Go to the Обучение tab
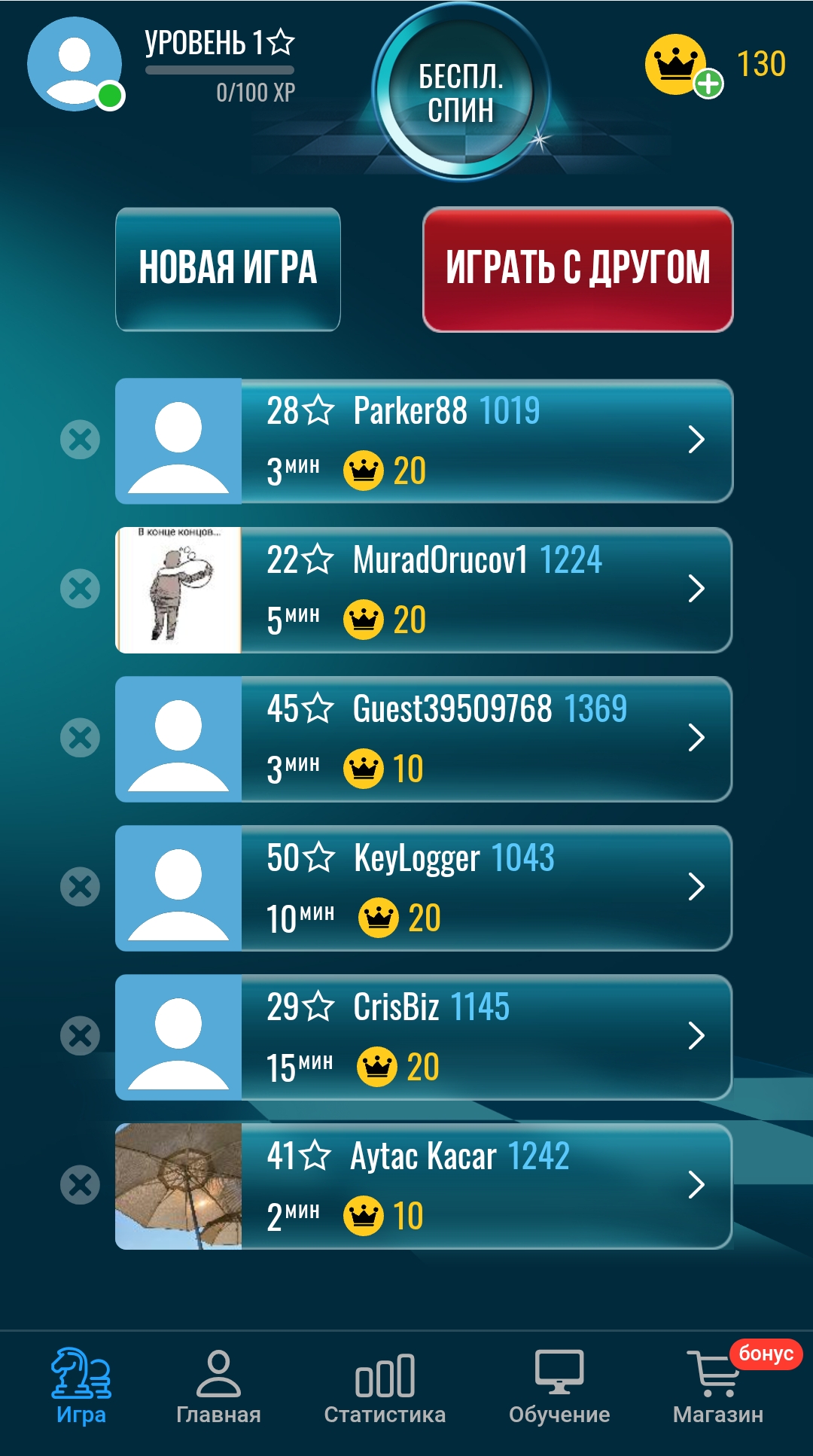Viewport: 813px width, 1456px height. (559, 1387)
